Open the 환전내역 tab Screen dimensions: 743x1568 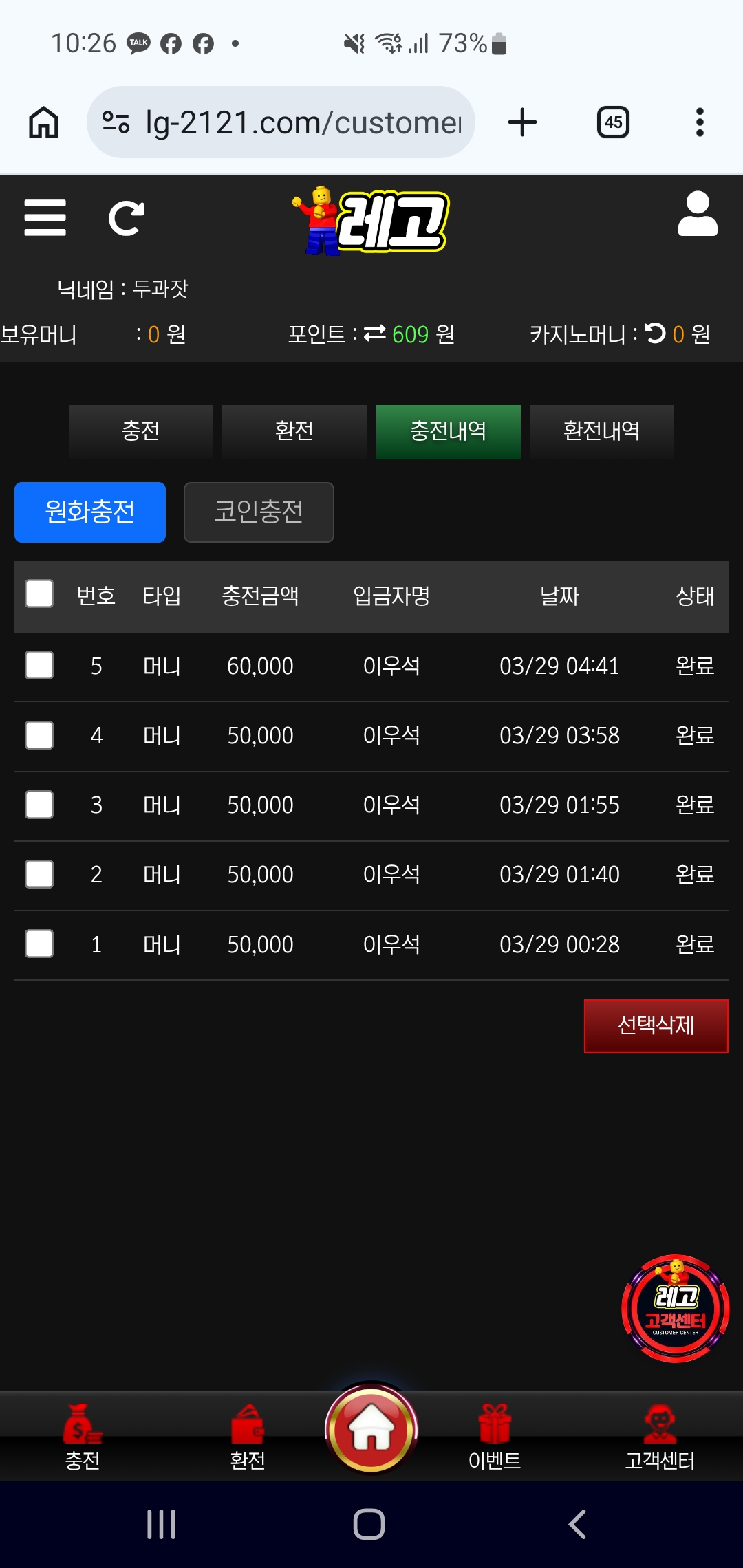(x=601, y=431)
